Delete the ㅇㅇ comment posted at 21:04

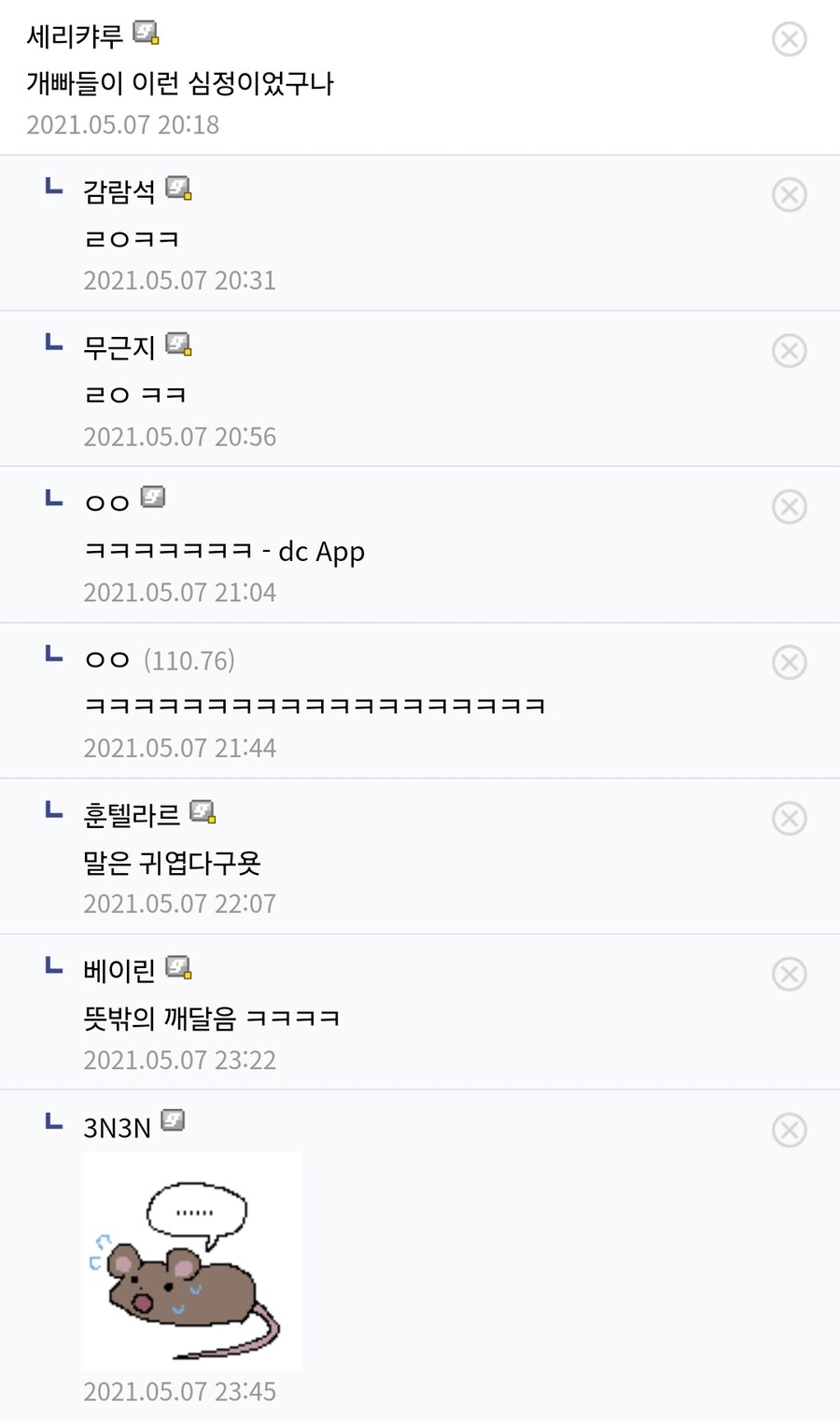pos(790,506)
